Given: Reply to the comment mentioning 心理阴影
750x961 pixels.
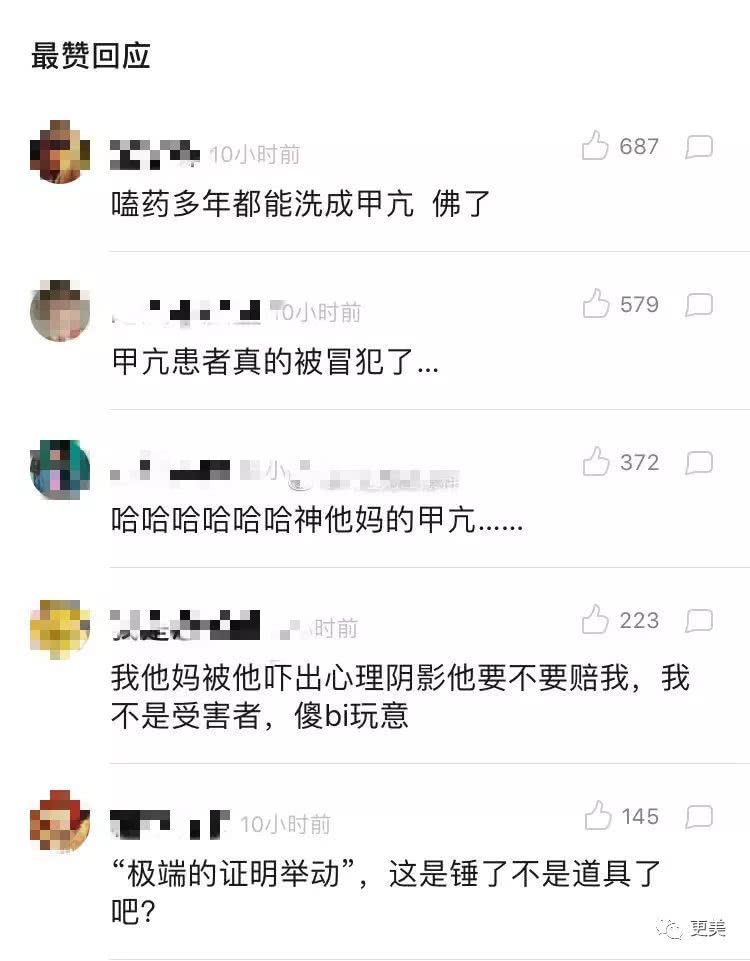Looking at the screenshot, I should click(699, 620).
